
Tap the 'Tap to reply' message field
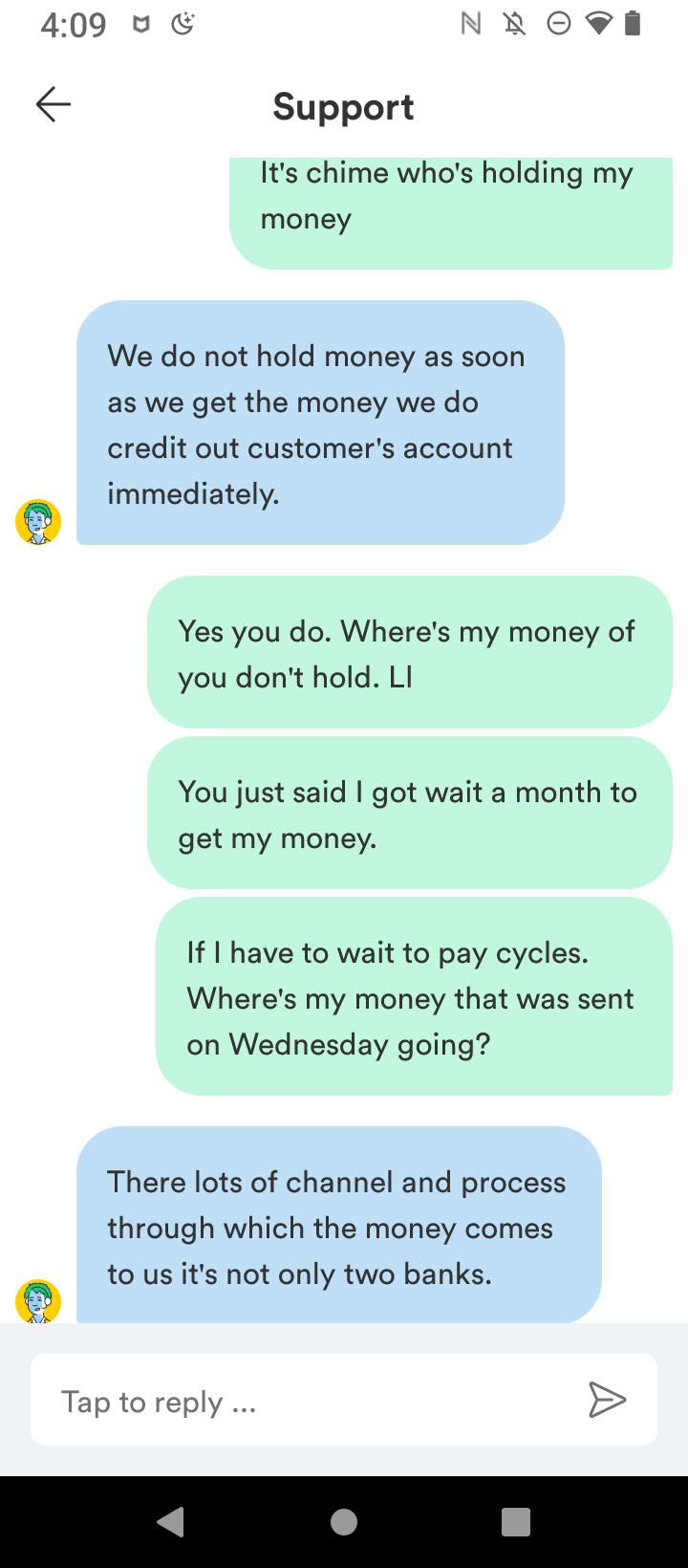[306, 1402]
